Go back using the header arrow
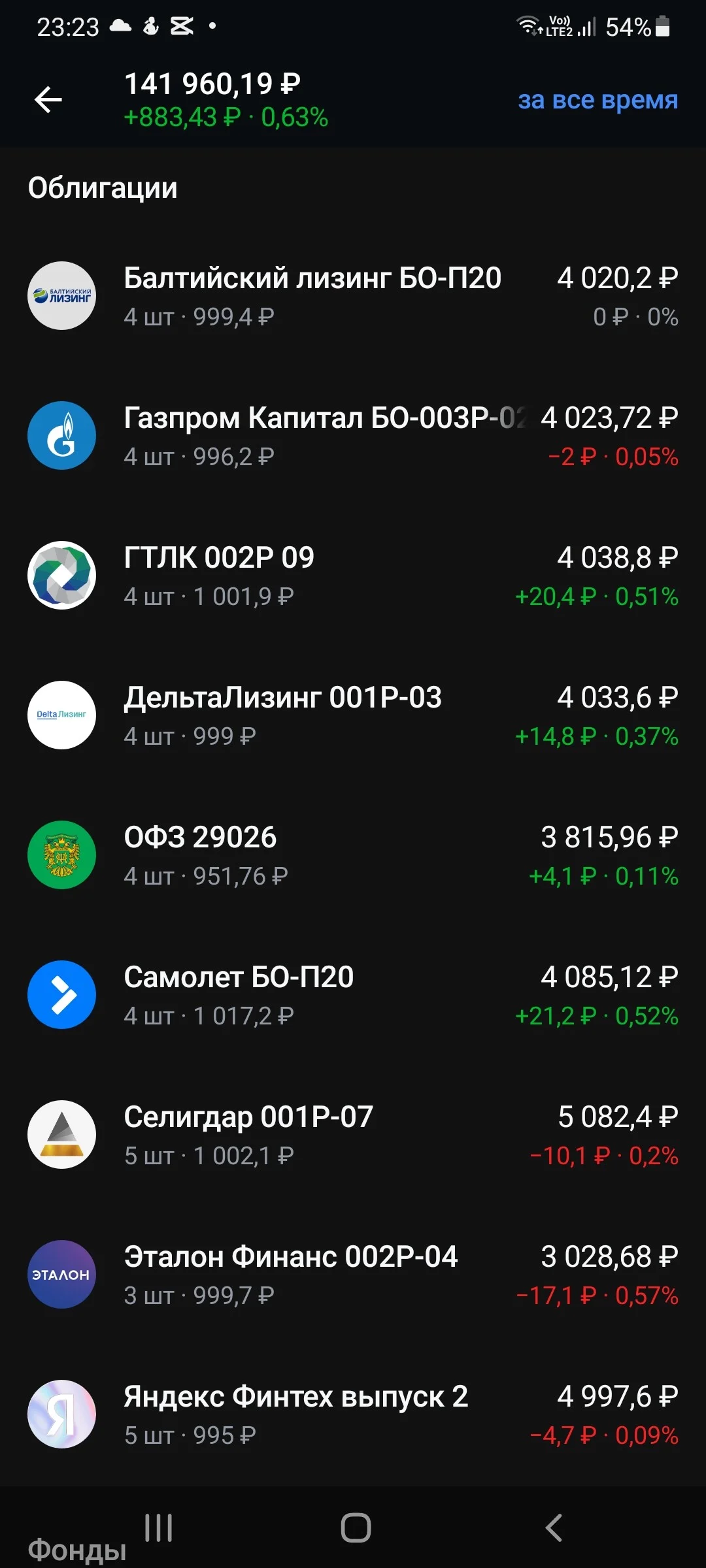Viewport: 706px width, 1568px height. (x=48, y=100)
